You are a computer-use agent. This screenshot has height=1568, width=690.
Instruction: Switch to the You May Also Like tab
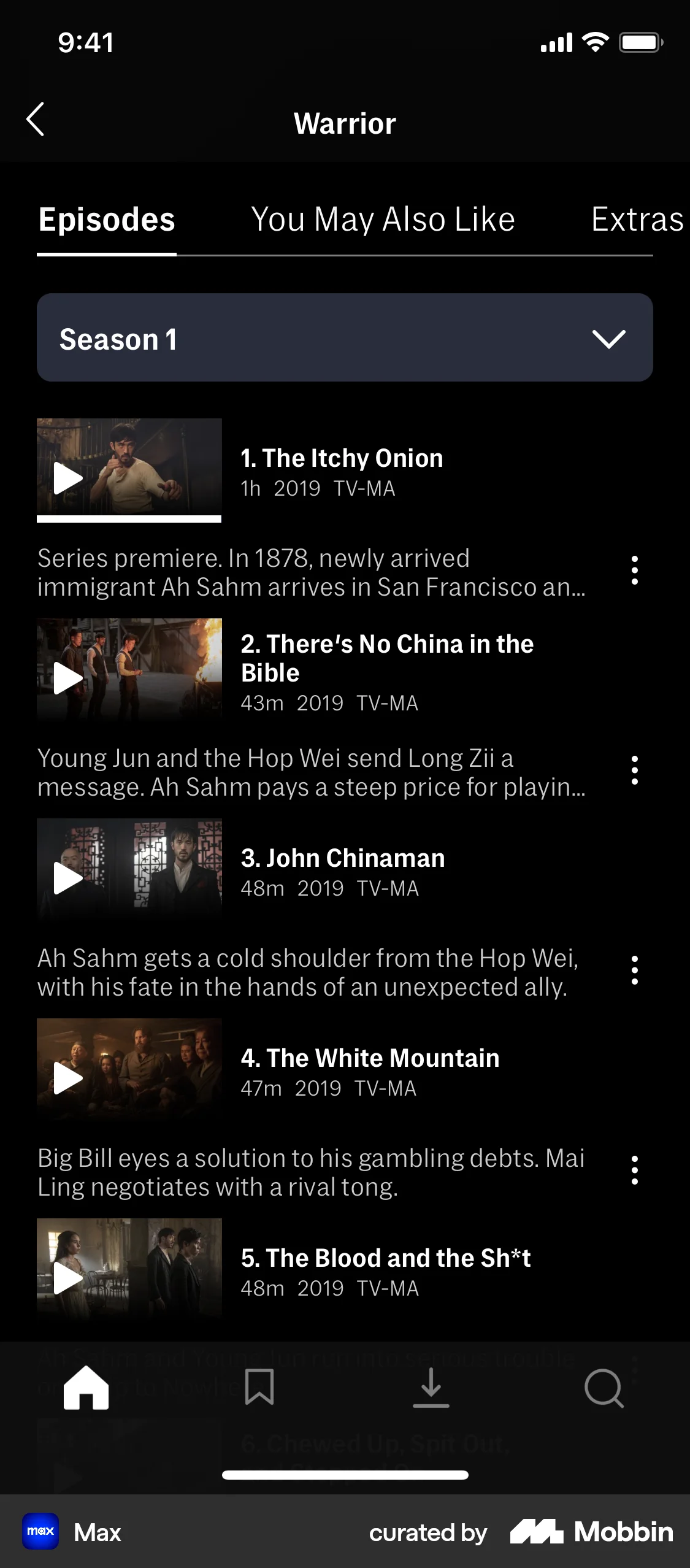383,220
